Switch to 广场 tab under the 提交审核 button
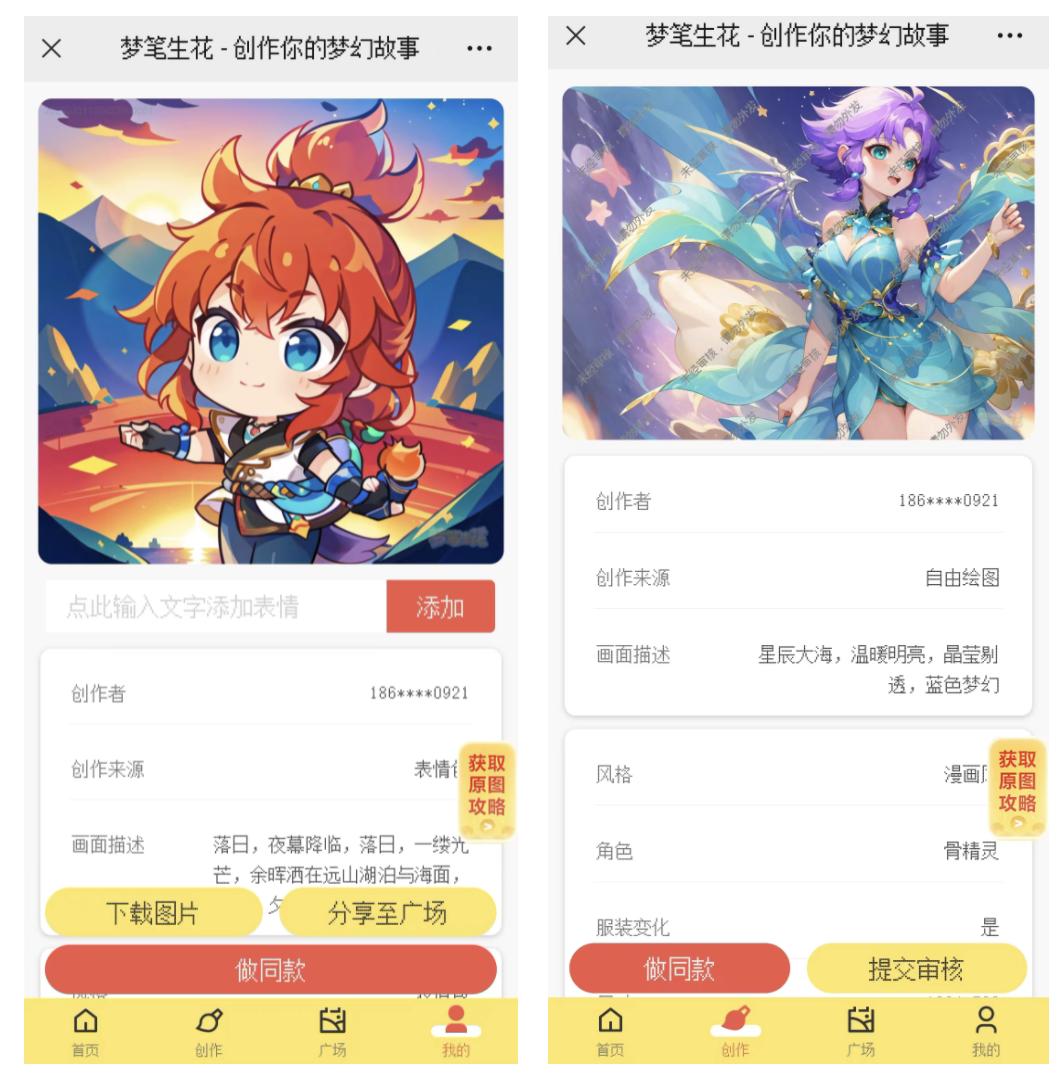The image size is (1057, 1077). (x=861, y=1031)
